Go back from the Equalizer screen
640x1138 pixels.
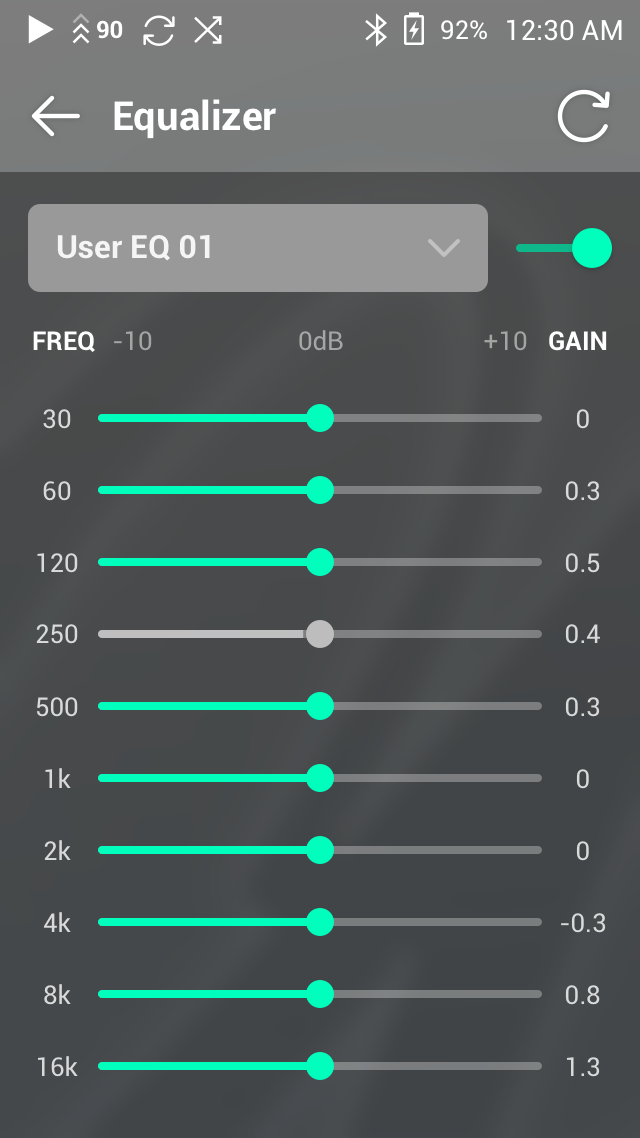[55, 116]
